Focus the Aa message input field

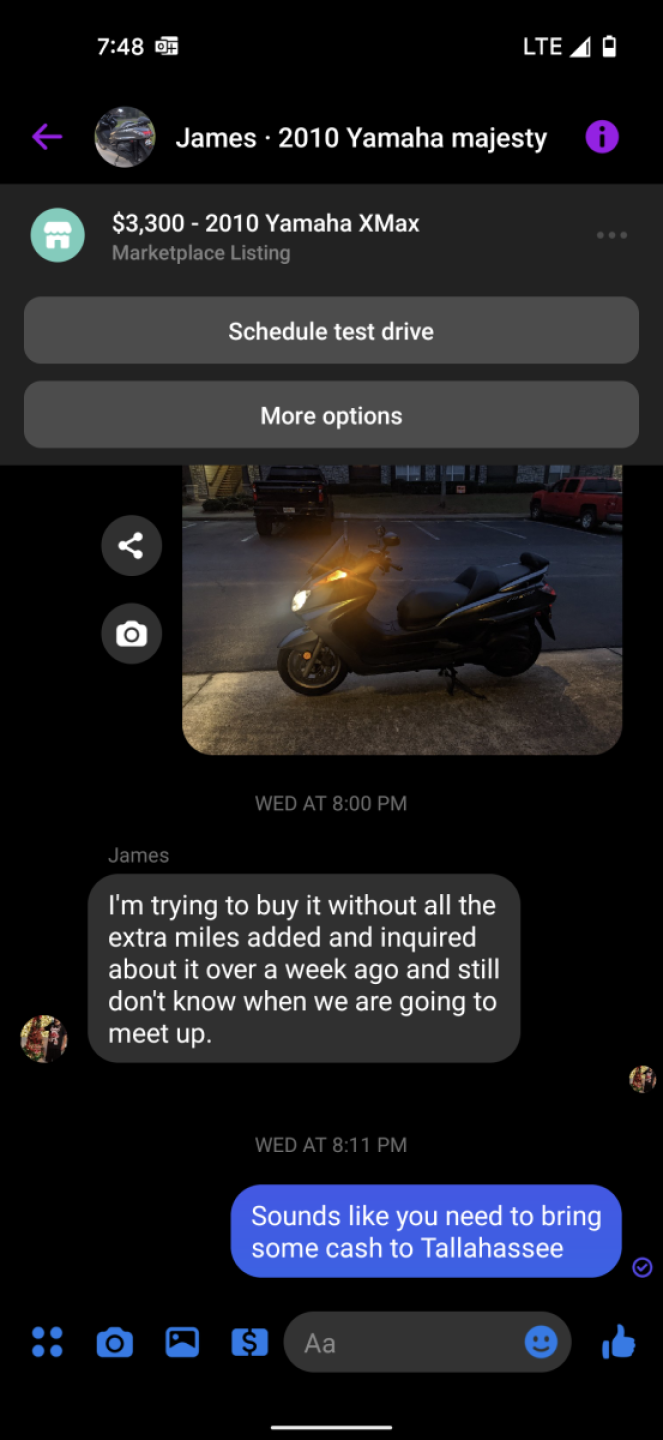(x=400, y=1342)
